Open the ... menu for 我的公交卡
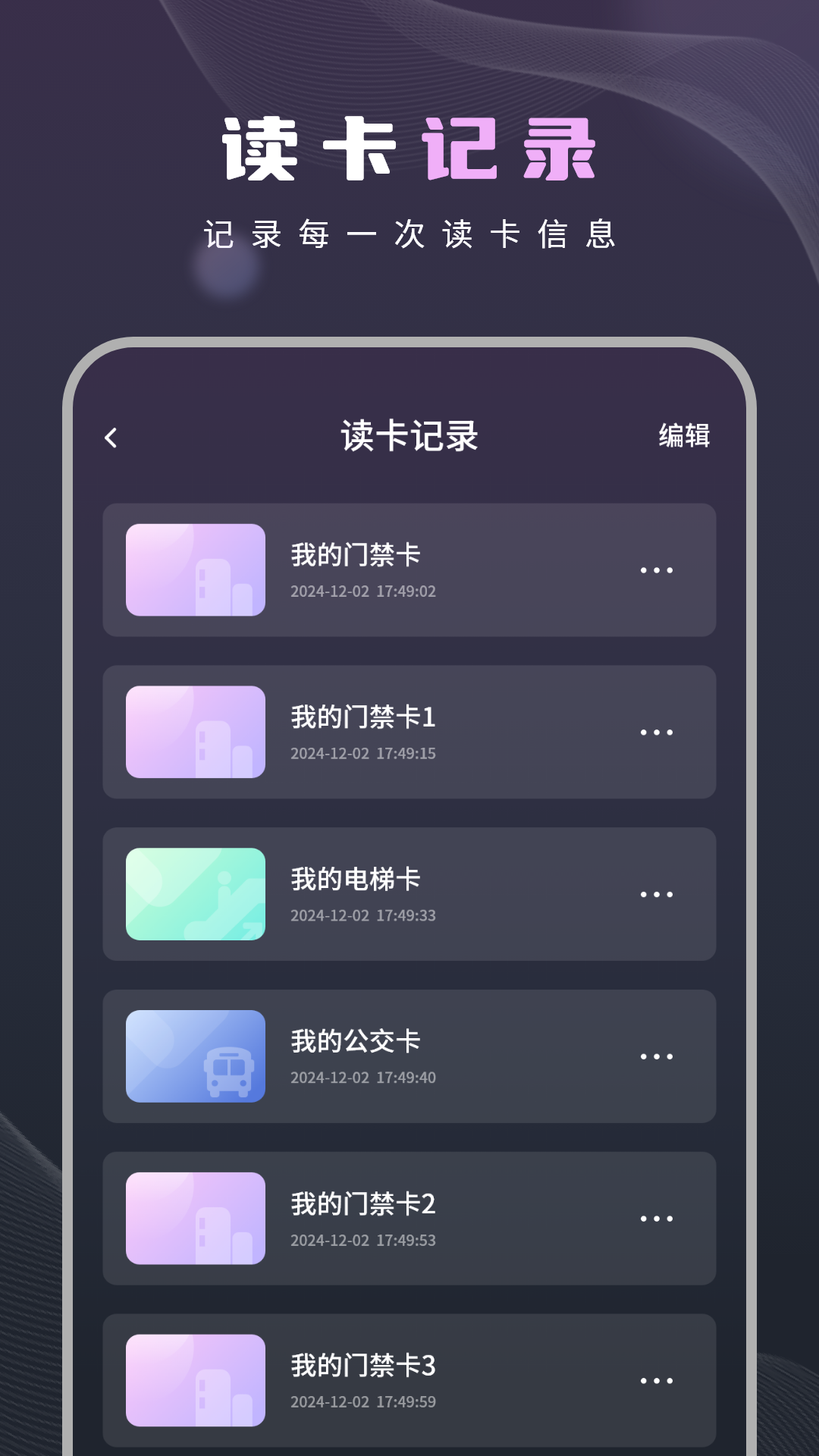Screen dimensions: 819x1456 (657, 1056)
